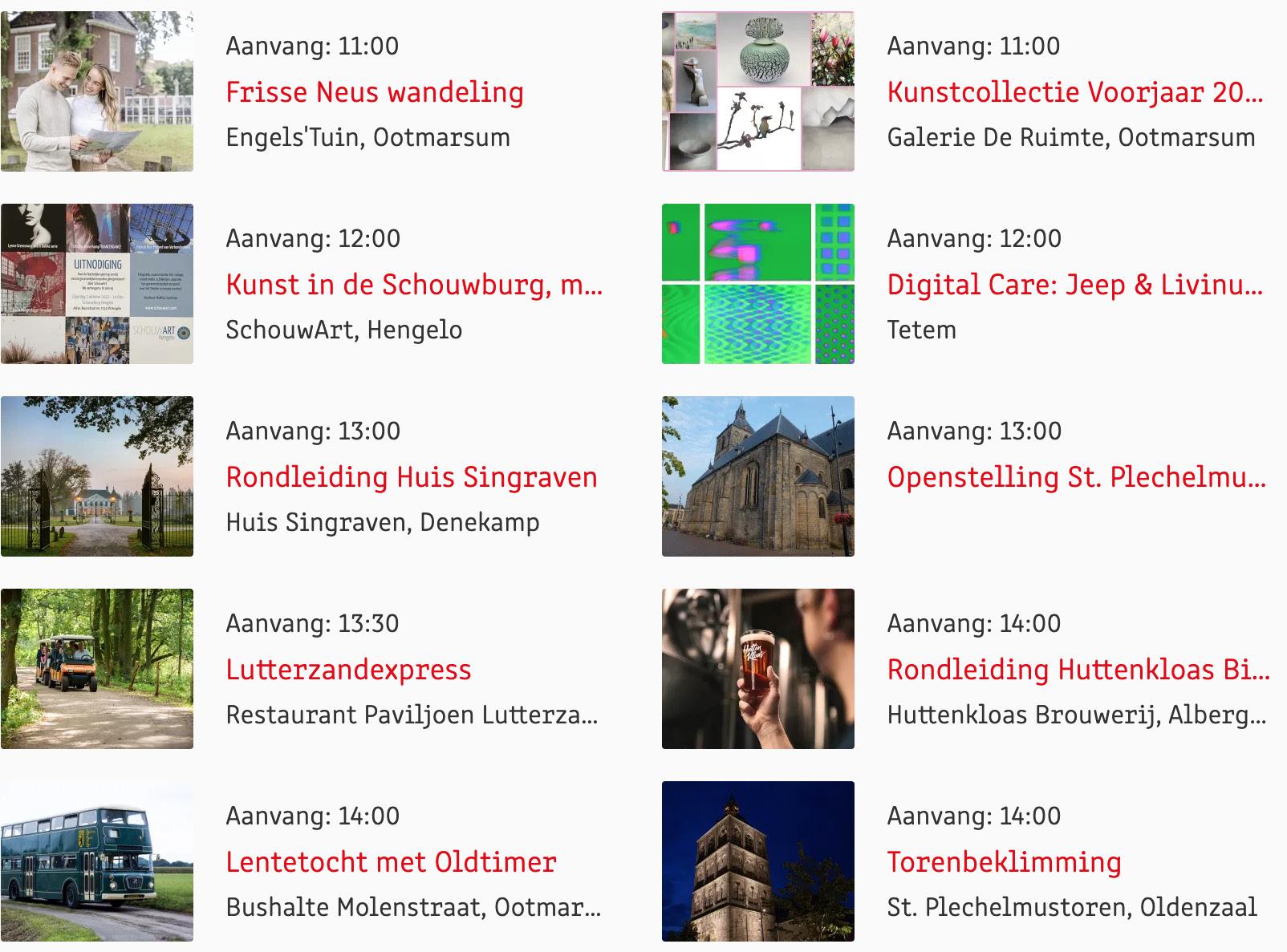Open the forest tour cart photo
The width and height of the screenshot is (1287, 952).
[97, 669]
